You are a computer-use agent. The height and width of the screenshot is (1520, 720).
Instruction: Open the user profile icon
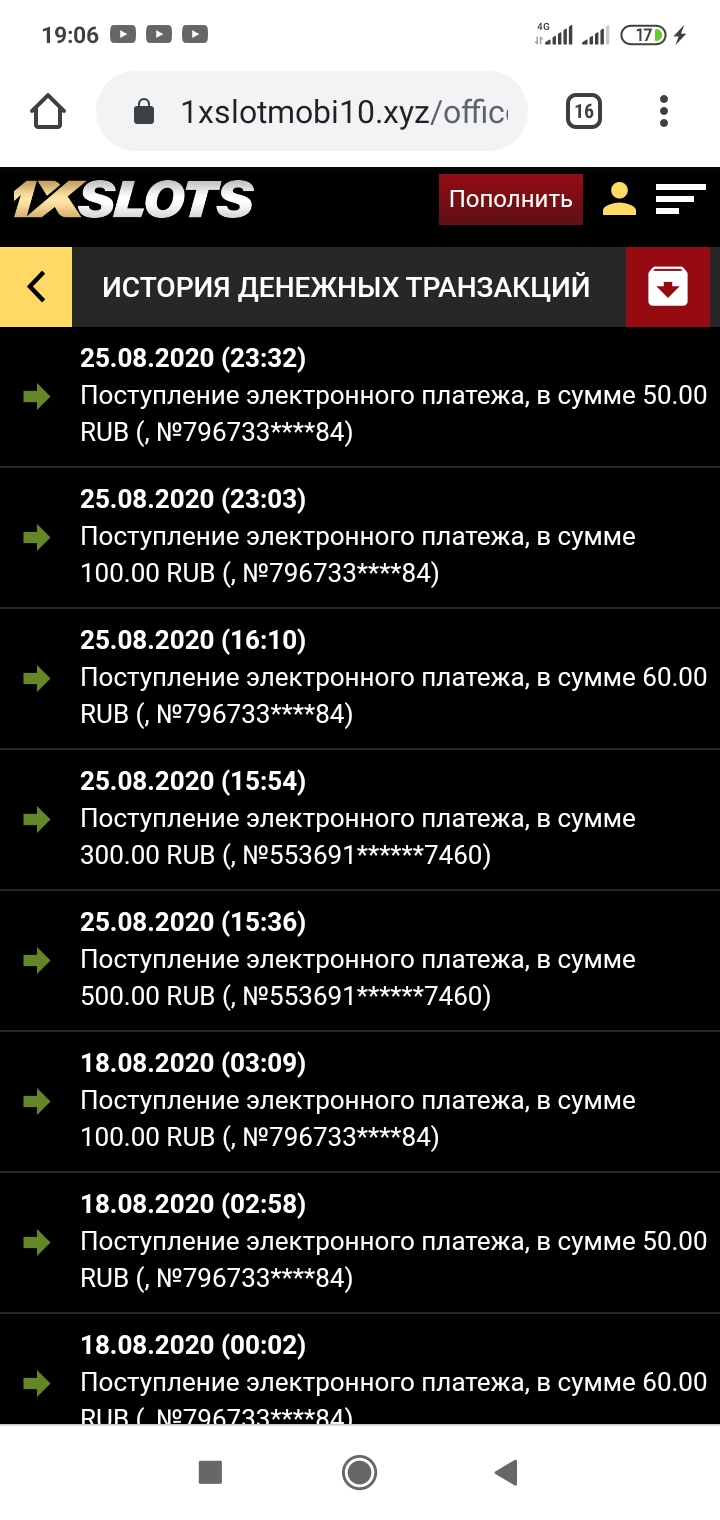pyautogui.click(x=619, y=198)
